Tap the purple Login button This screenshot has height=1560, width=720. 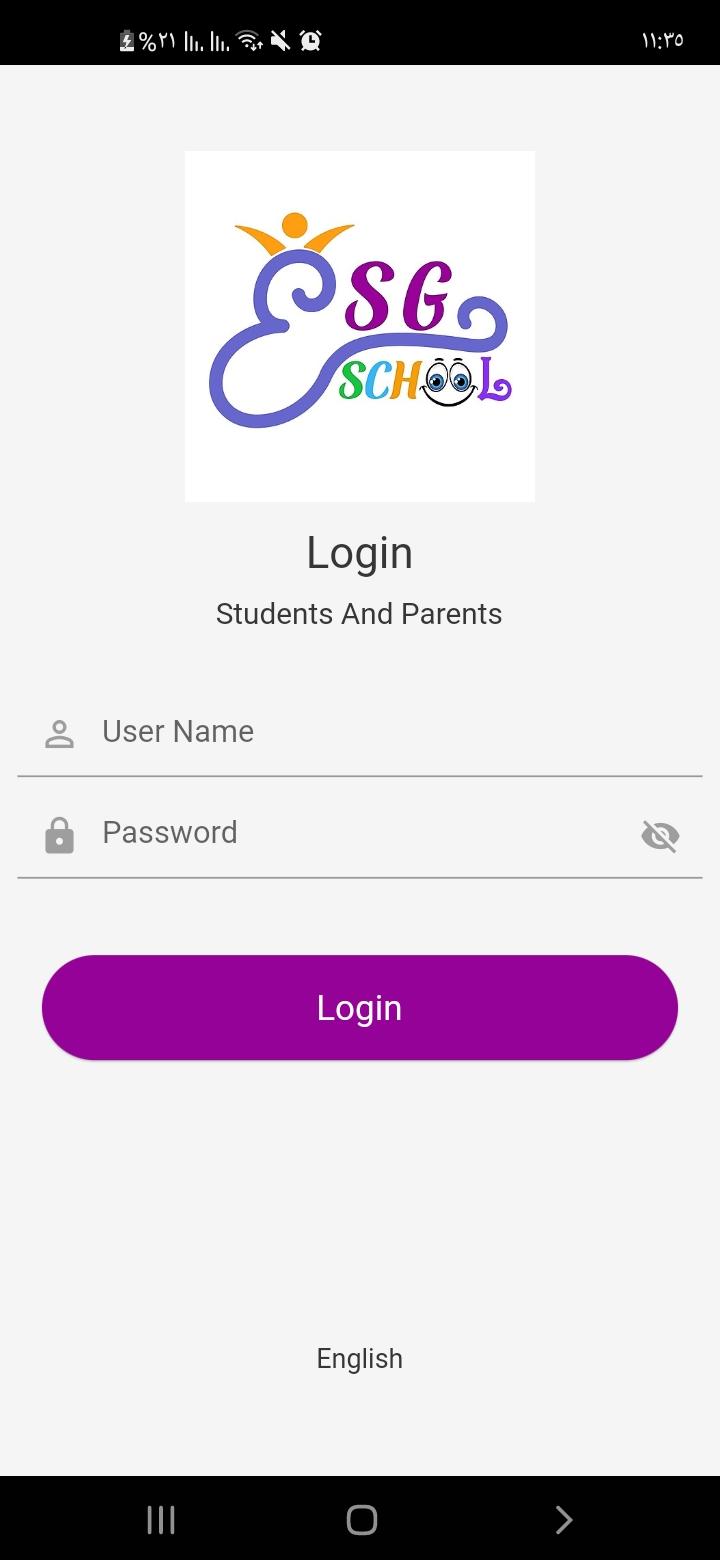tap(360, 1007)
